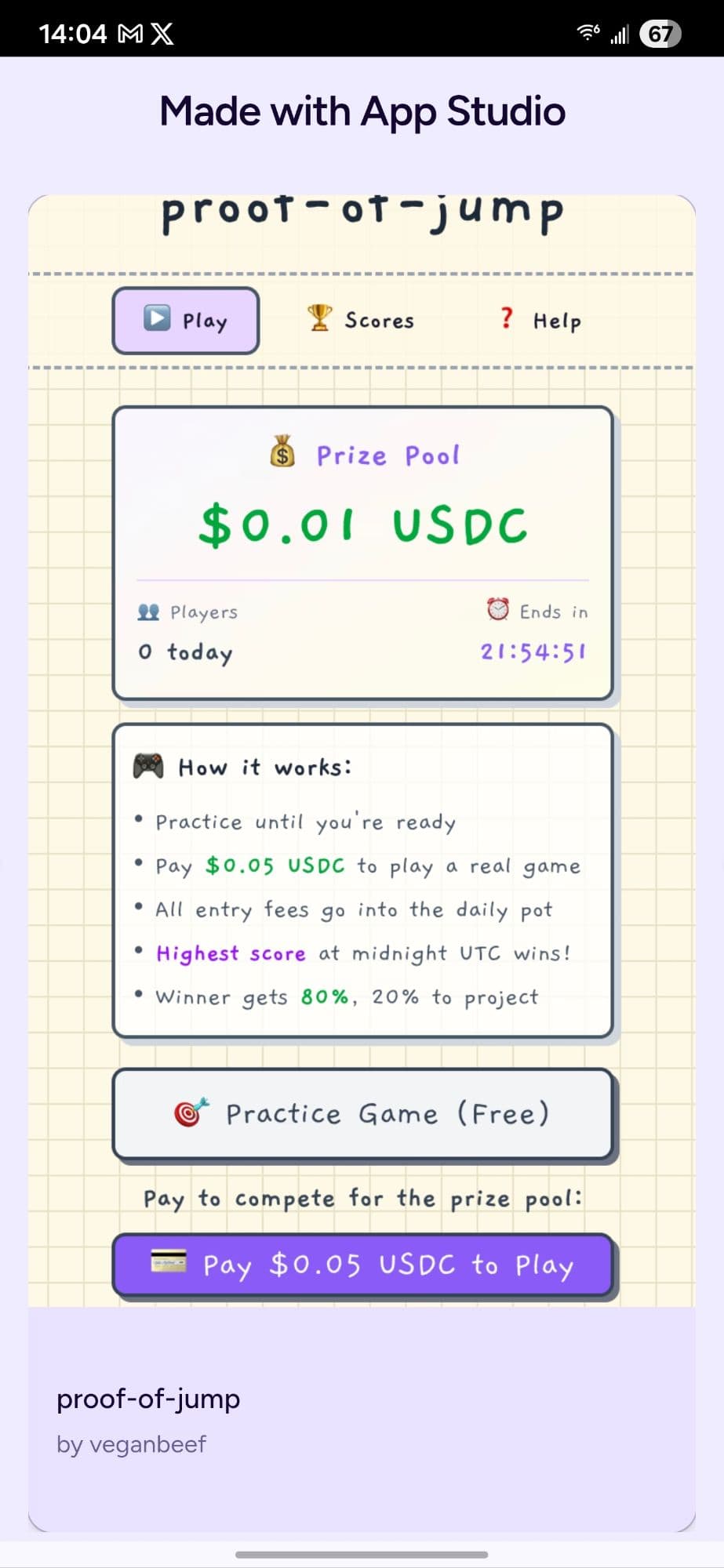Start a free Practice Game
The width and height of the screenshot is (724, 1568).
pyautogui.click(x=362, y=1113)
